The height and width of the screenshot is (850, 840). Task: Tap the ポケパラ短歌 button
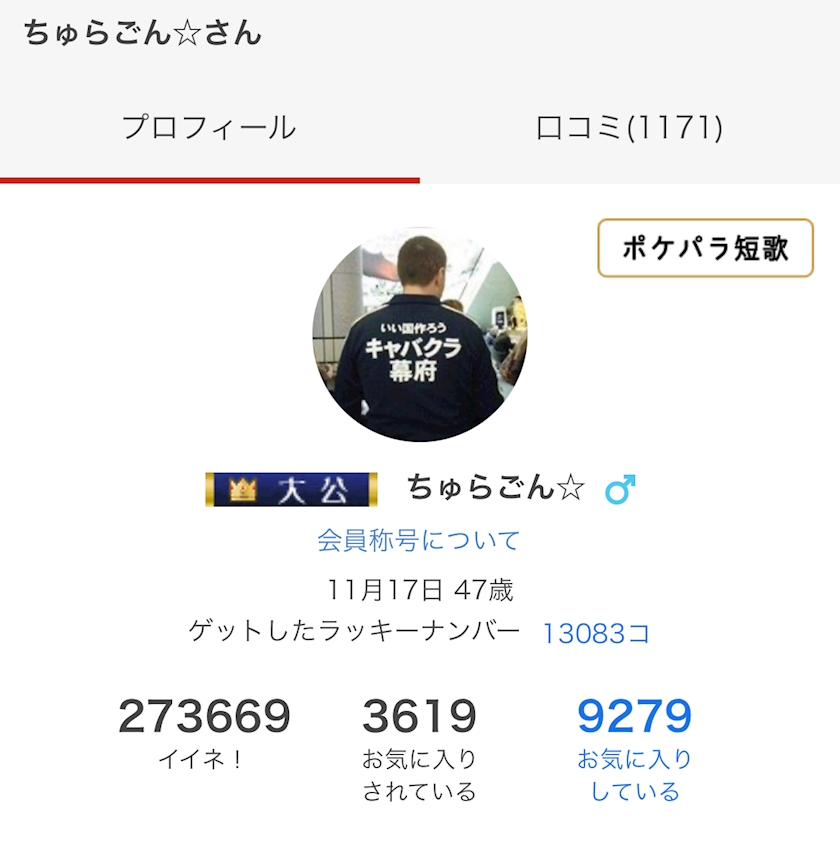[705, 248]
